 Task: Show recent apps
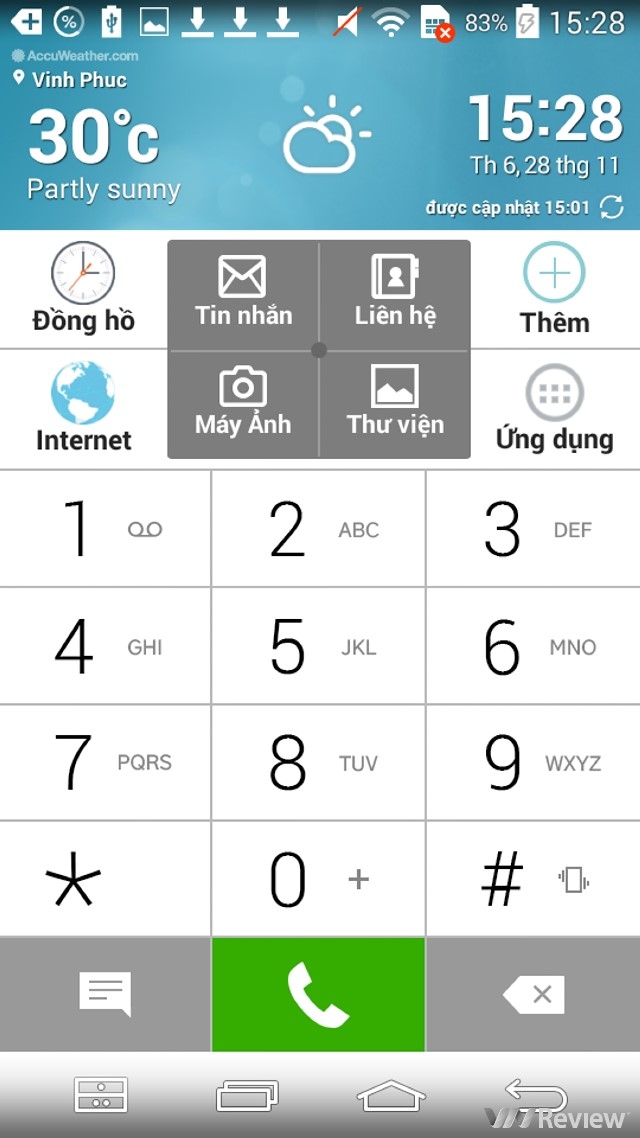click(247, 1095)
